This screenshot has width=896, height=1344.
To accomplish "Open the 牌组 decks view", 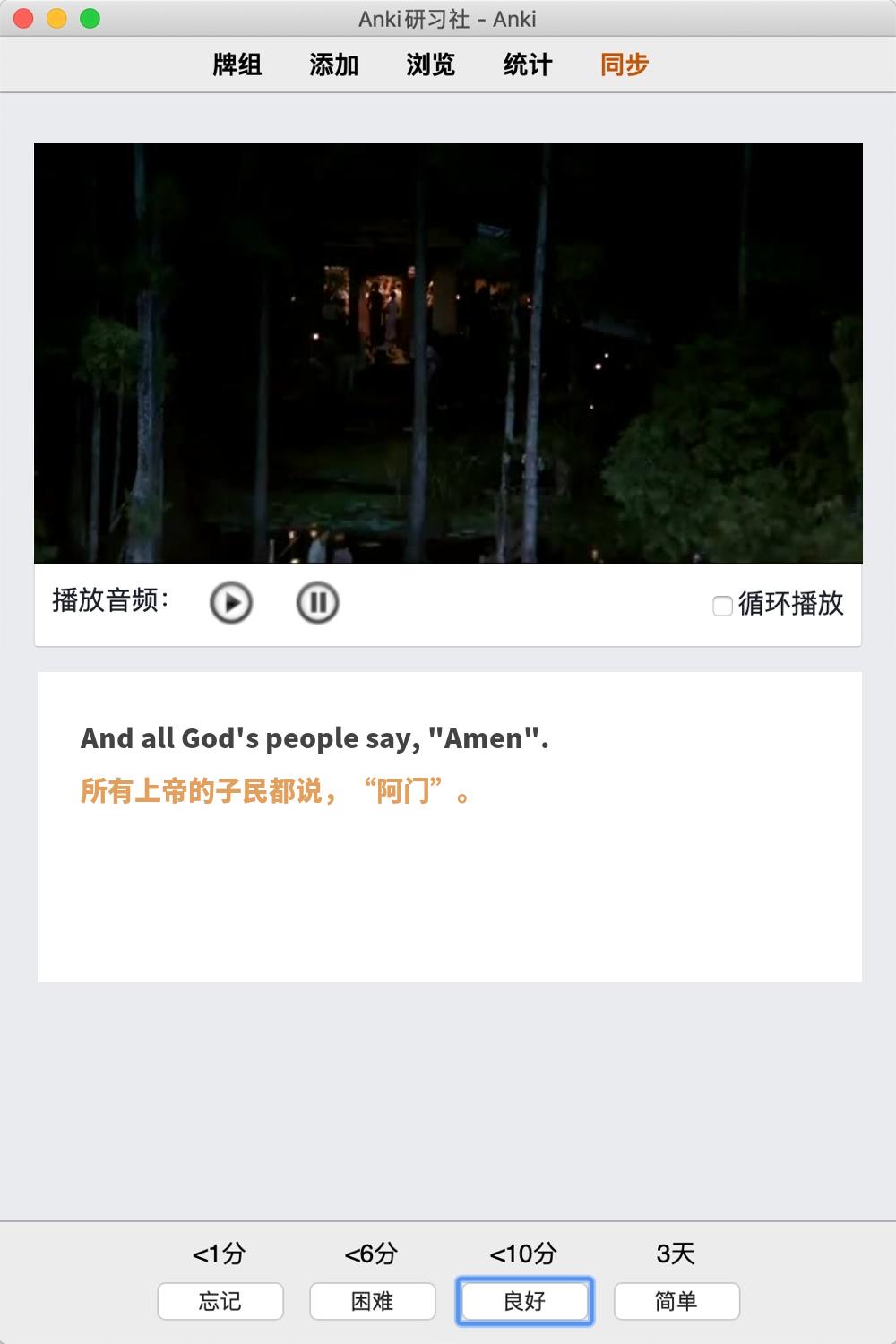I will pyautogui.click(x=237, y=65).
